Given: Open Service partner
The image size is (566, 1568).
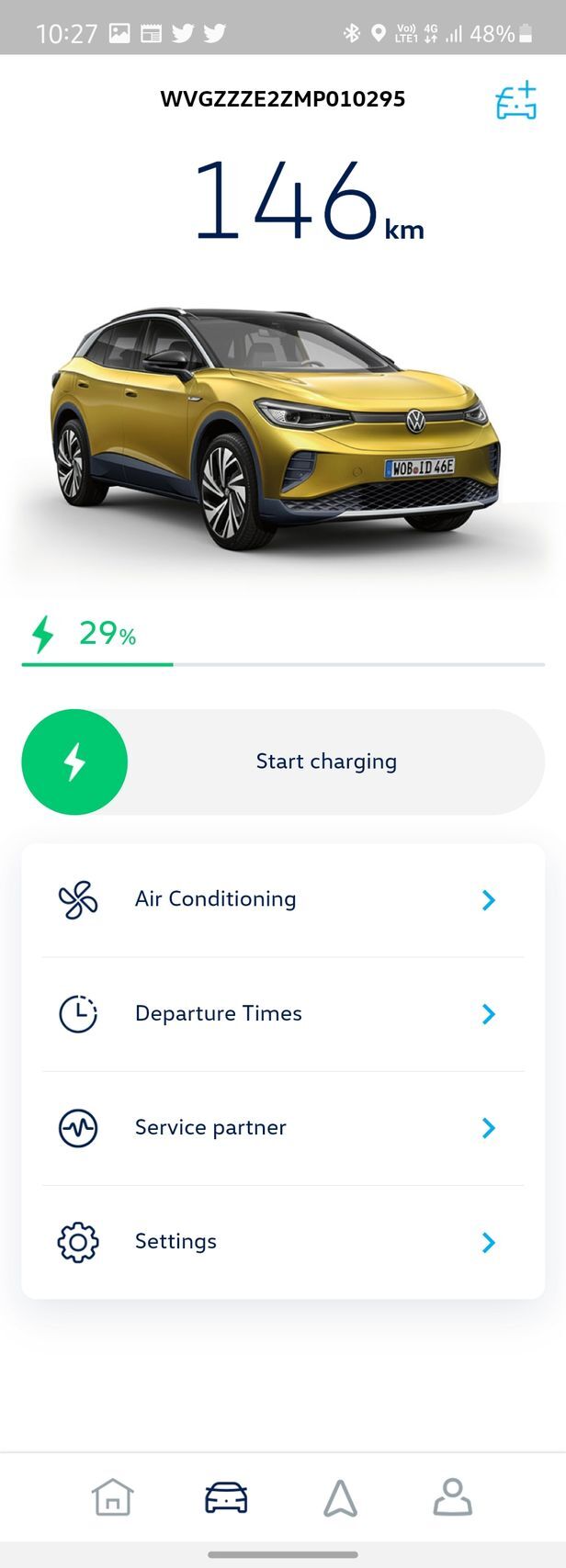Looking at the screenshot, I should (282, 1127).
